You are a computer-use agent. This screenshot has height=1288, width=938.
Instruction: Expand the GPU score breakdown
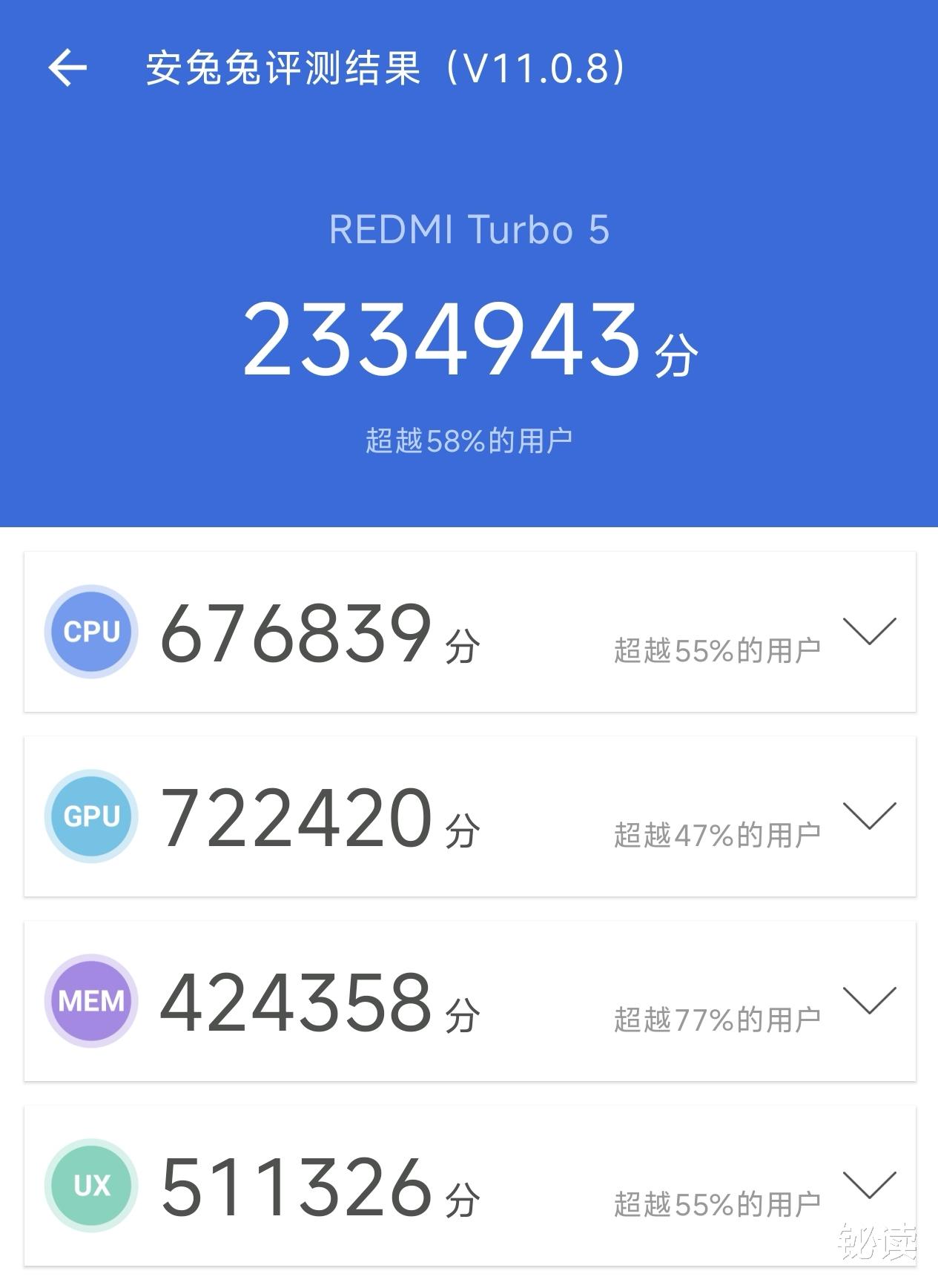[x=870, y=816]
